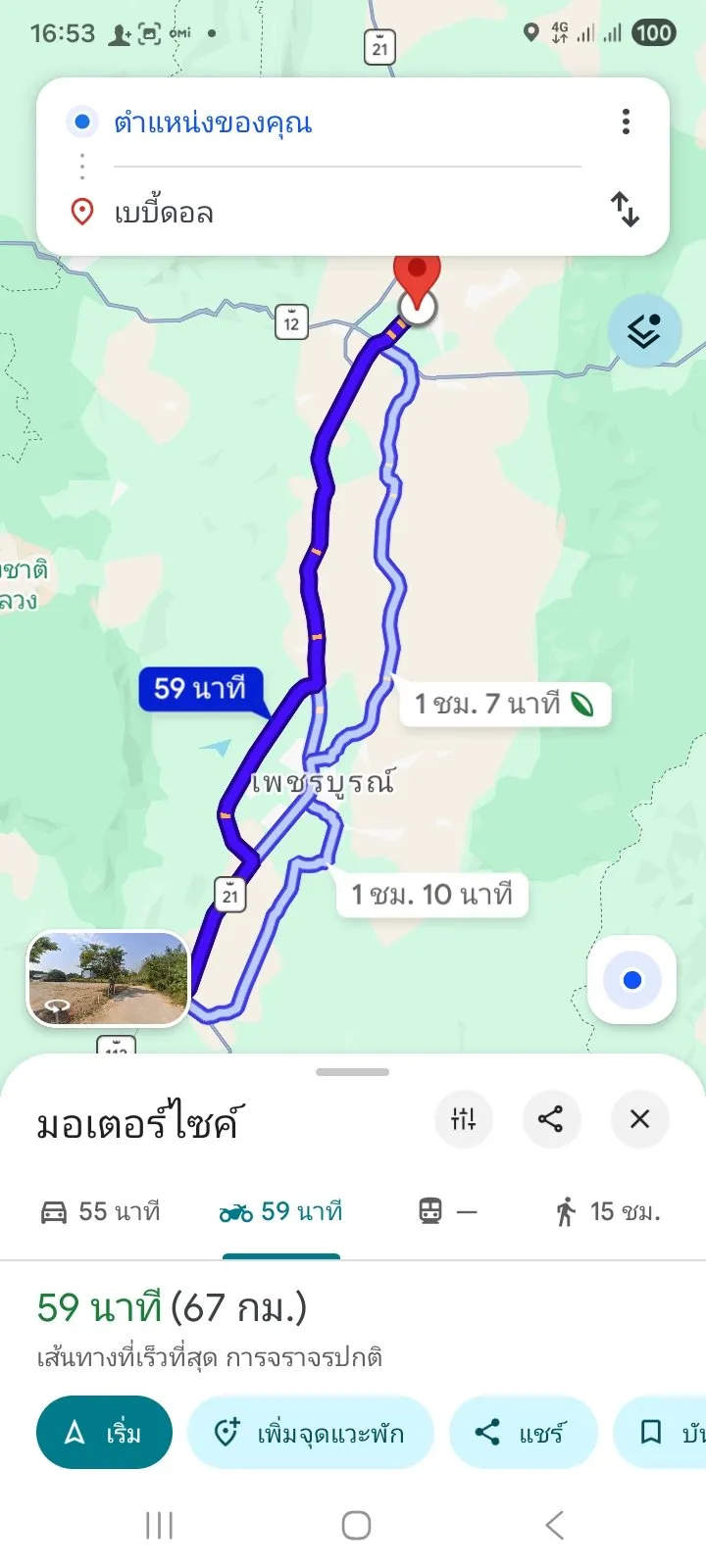Swap the start and destination points
This screenshot has height=1568, width=706.
(x=625, y=210)
